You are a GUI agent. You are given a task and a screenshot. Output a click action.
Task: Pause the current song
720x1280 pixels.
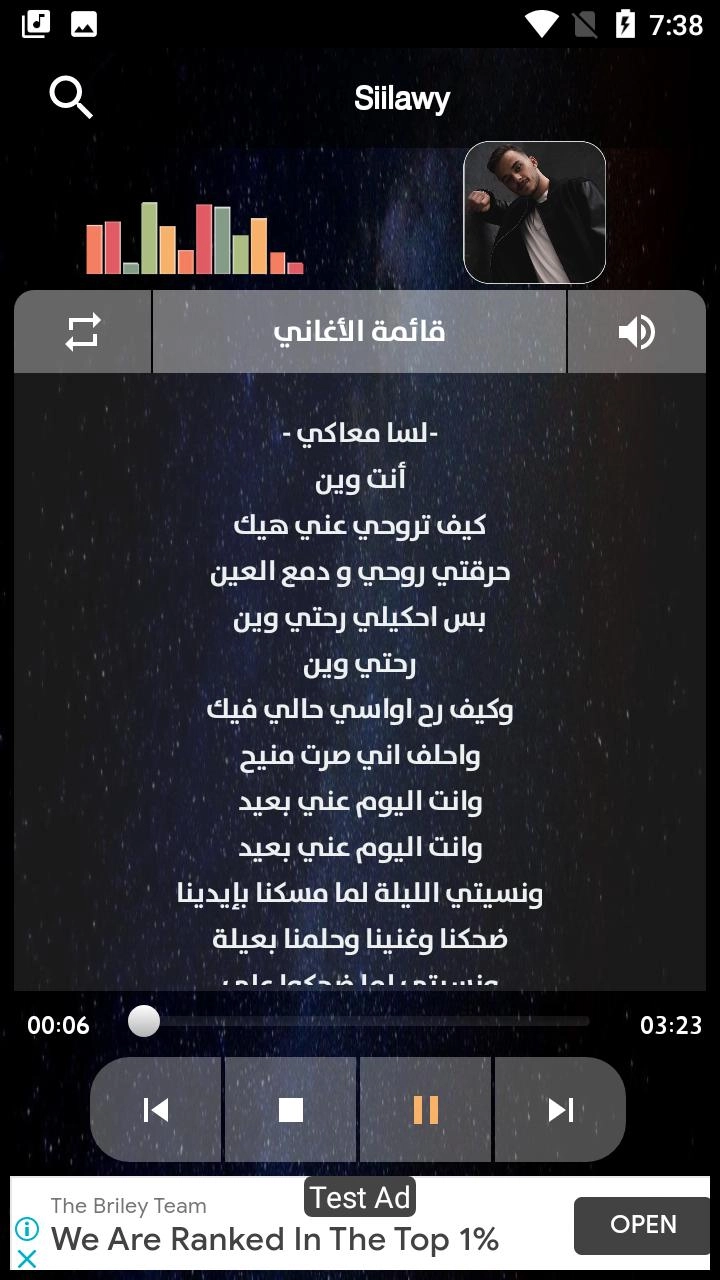(426, 1109)
